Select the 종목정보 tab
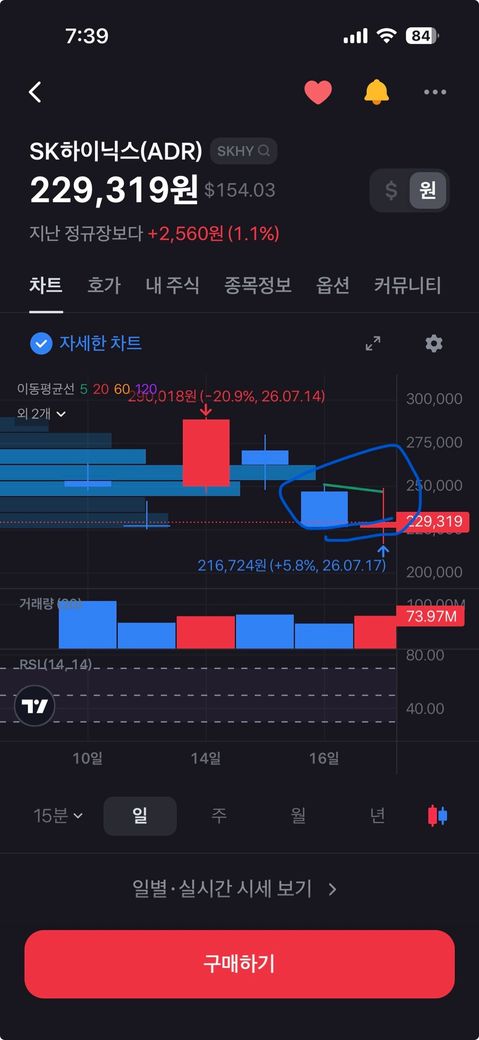The height and width of the screenshot is (1040, 479). (x=258, y=286)
